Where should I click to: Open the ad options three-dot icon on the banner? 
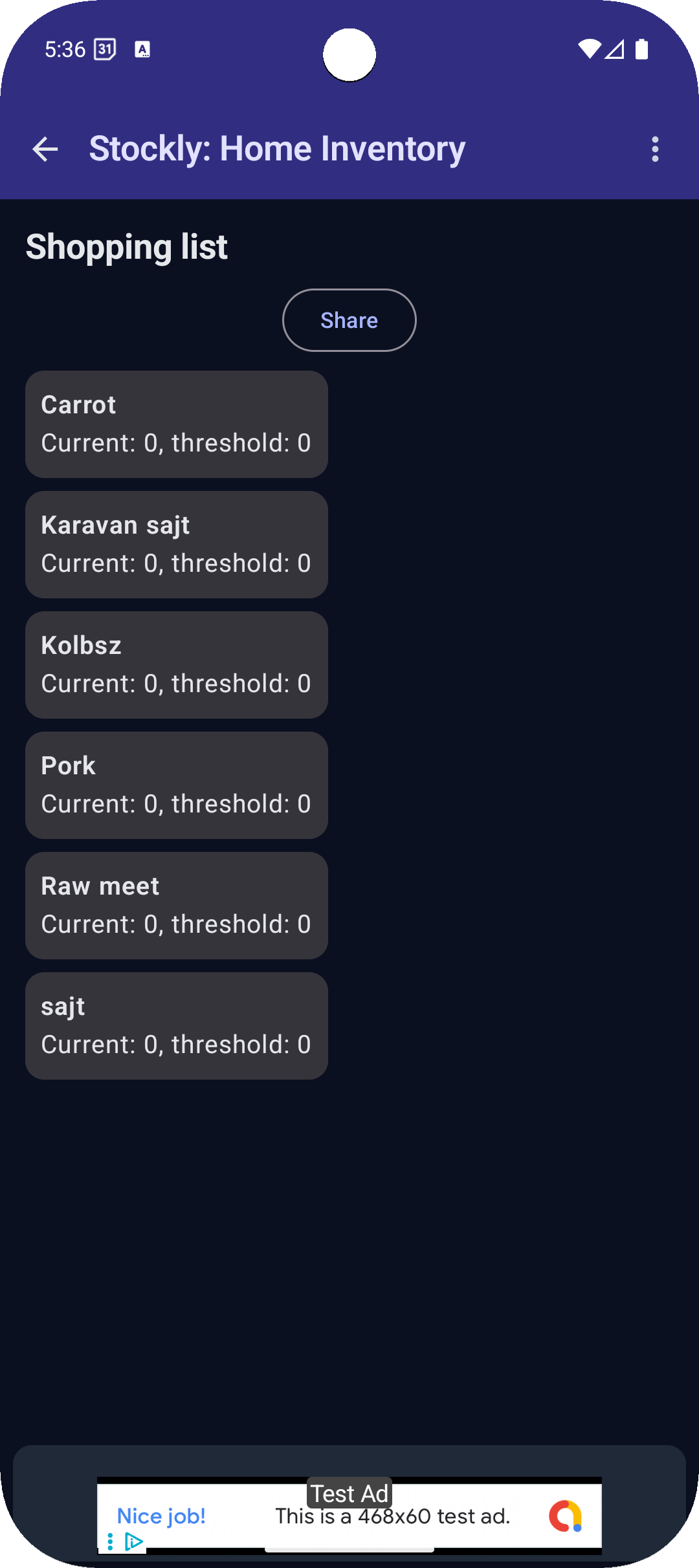point(110,1540)
